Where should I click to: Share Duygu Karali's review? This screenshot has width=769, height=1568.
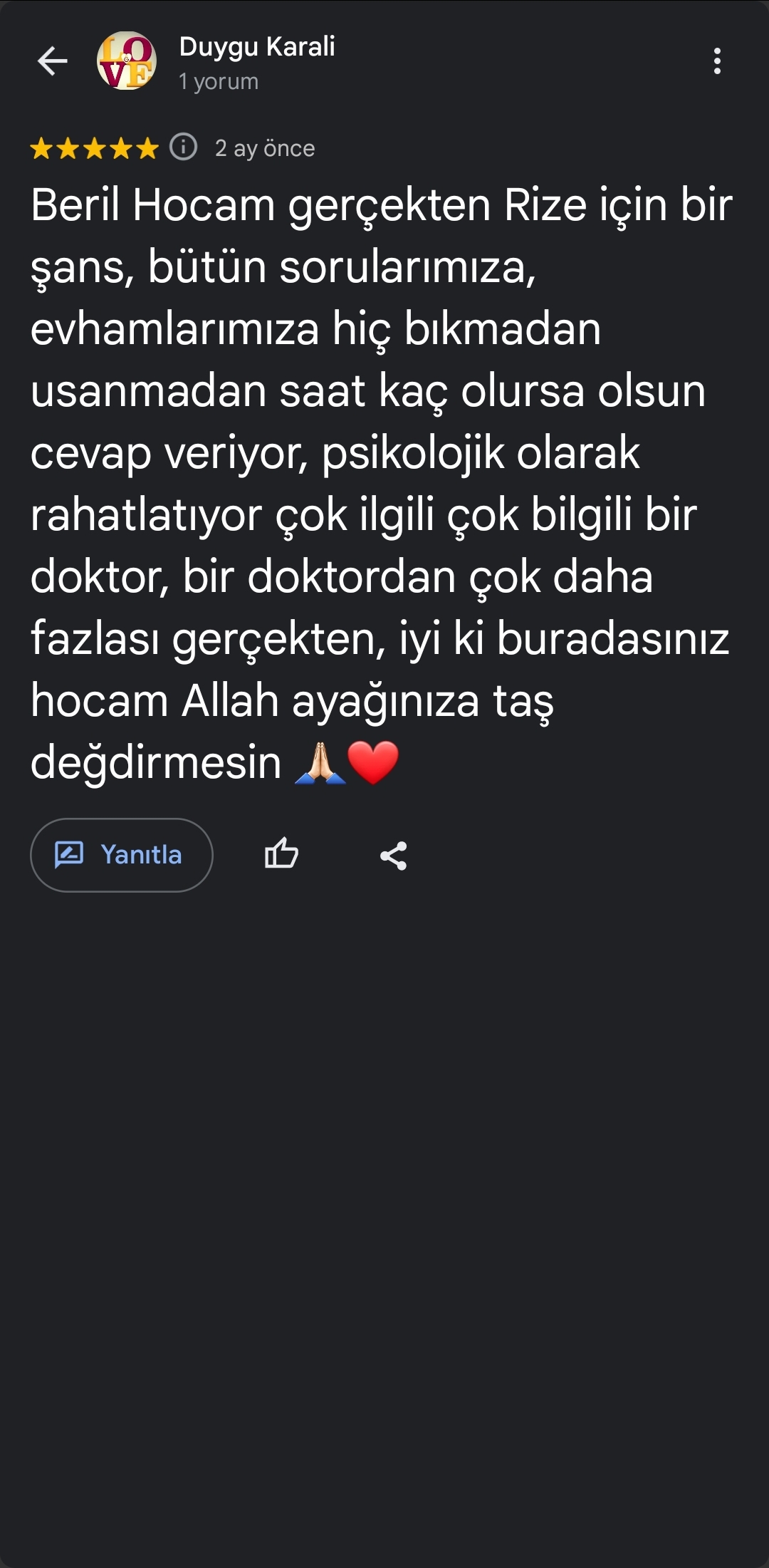[393, 856]
